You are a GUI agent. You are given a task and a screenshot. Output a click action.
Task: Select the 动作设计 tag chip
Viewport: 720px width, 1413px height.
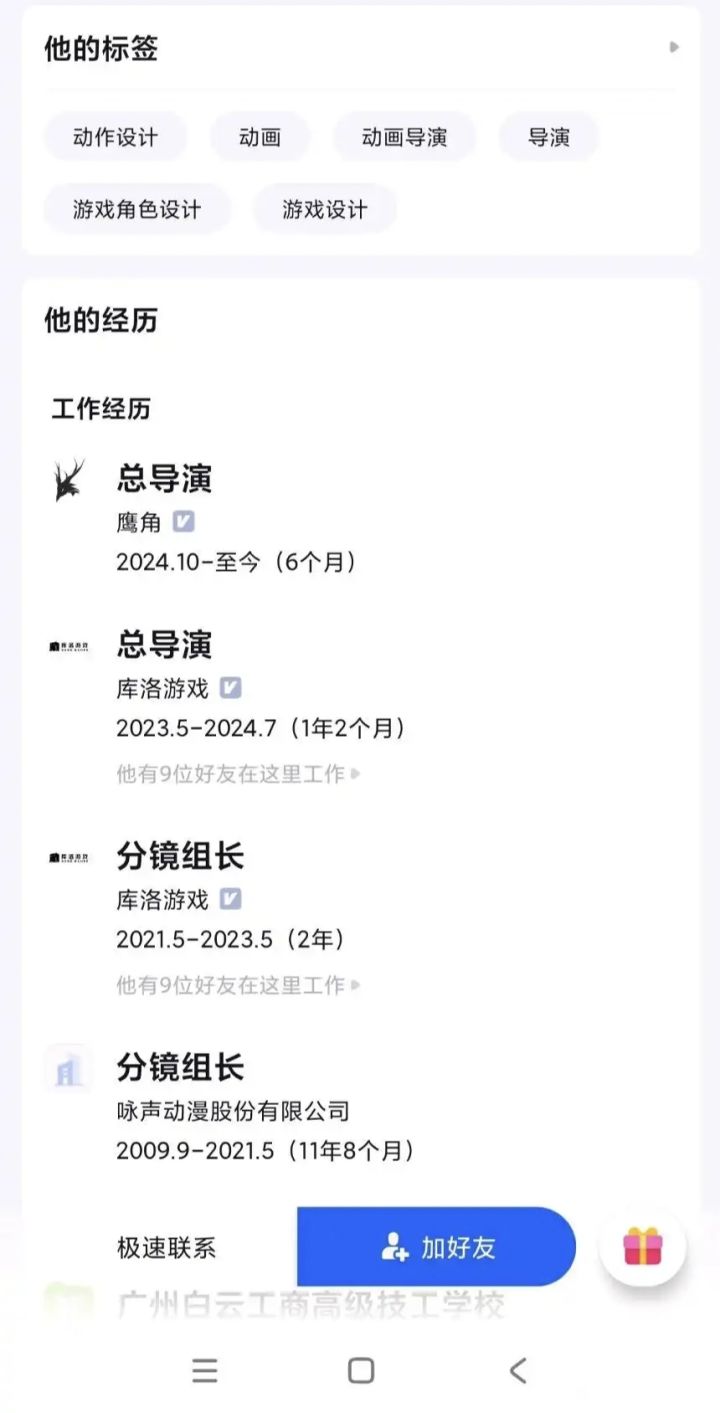tap(115, 137)
